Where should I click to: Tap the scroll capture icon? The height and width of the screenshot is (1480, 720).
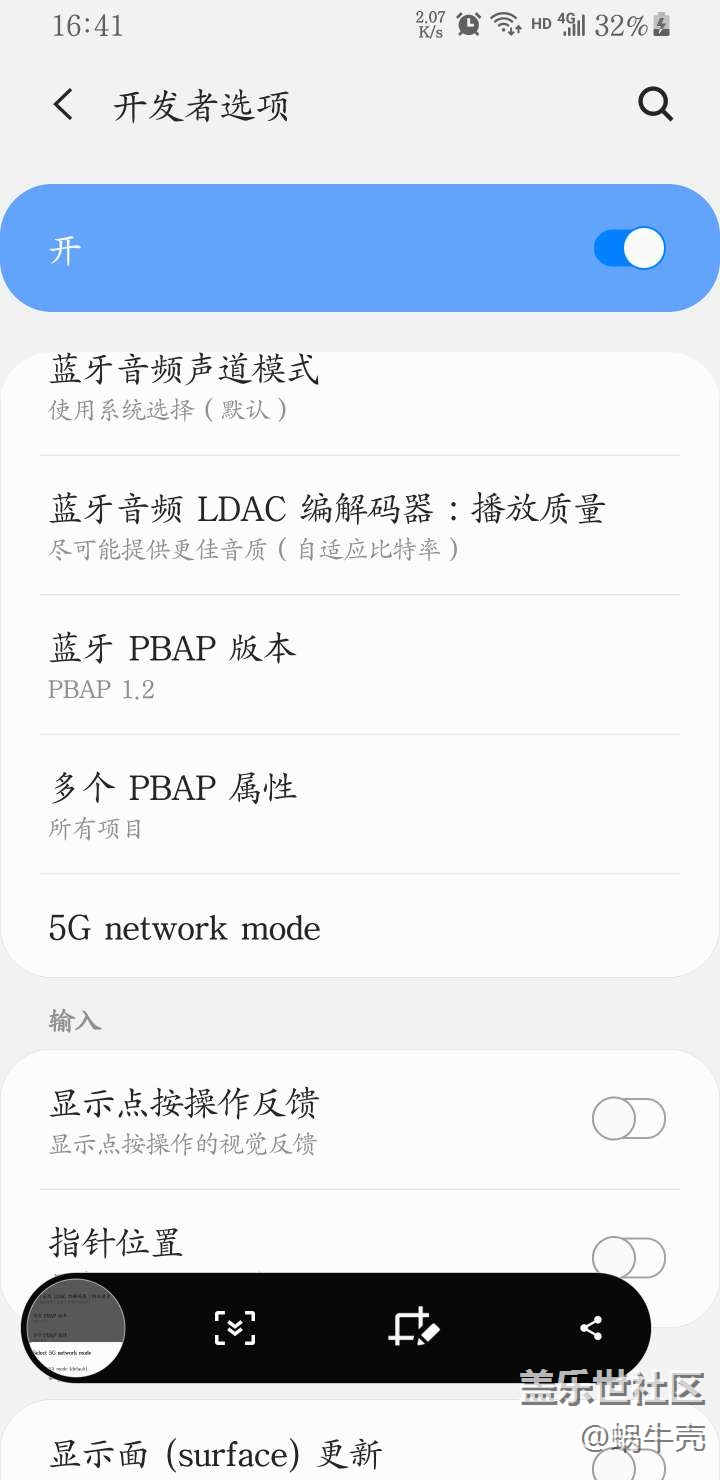[x=235, y=1328]
